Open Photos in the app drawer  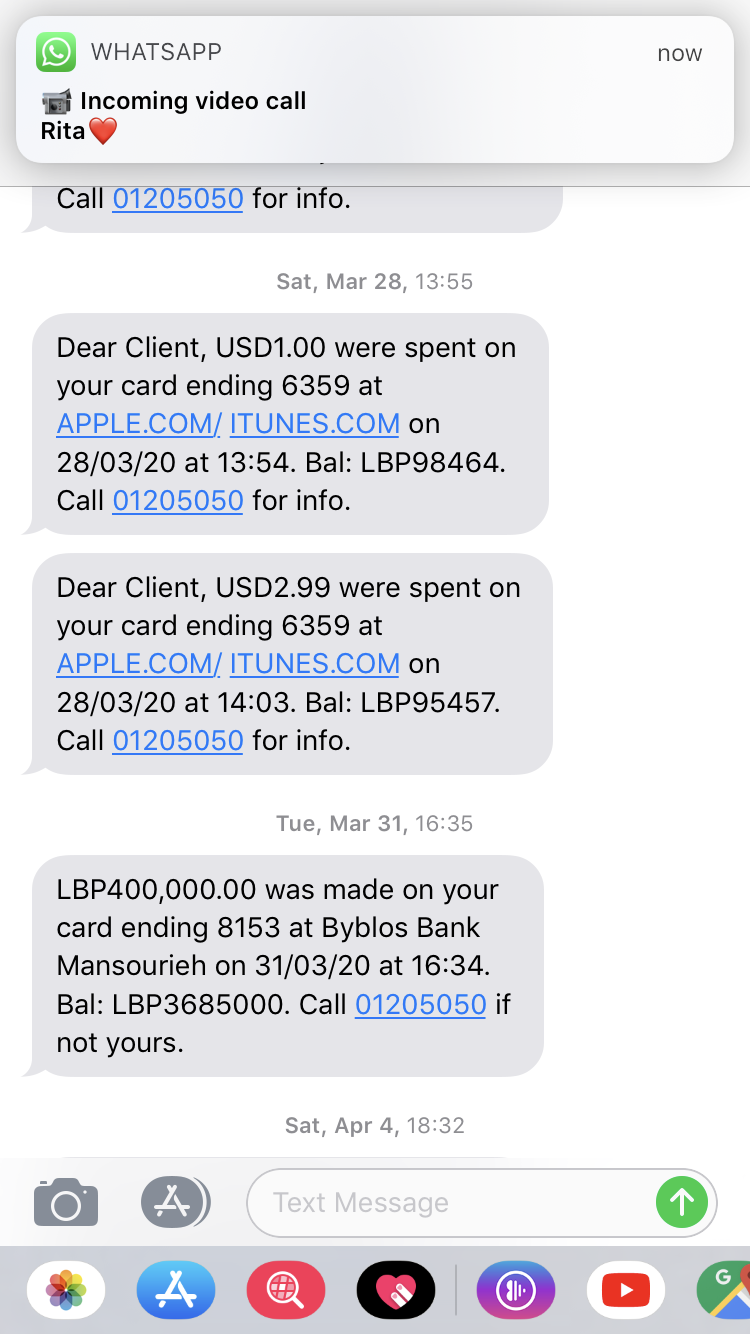pos(66,1291)
